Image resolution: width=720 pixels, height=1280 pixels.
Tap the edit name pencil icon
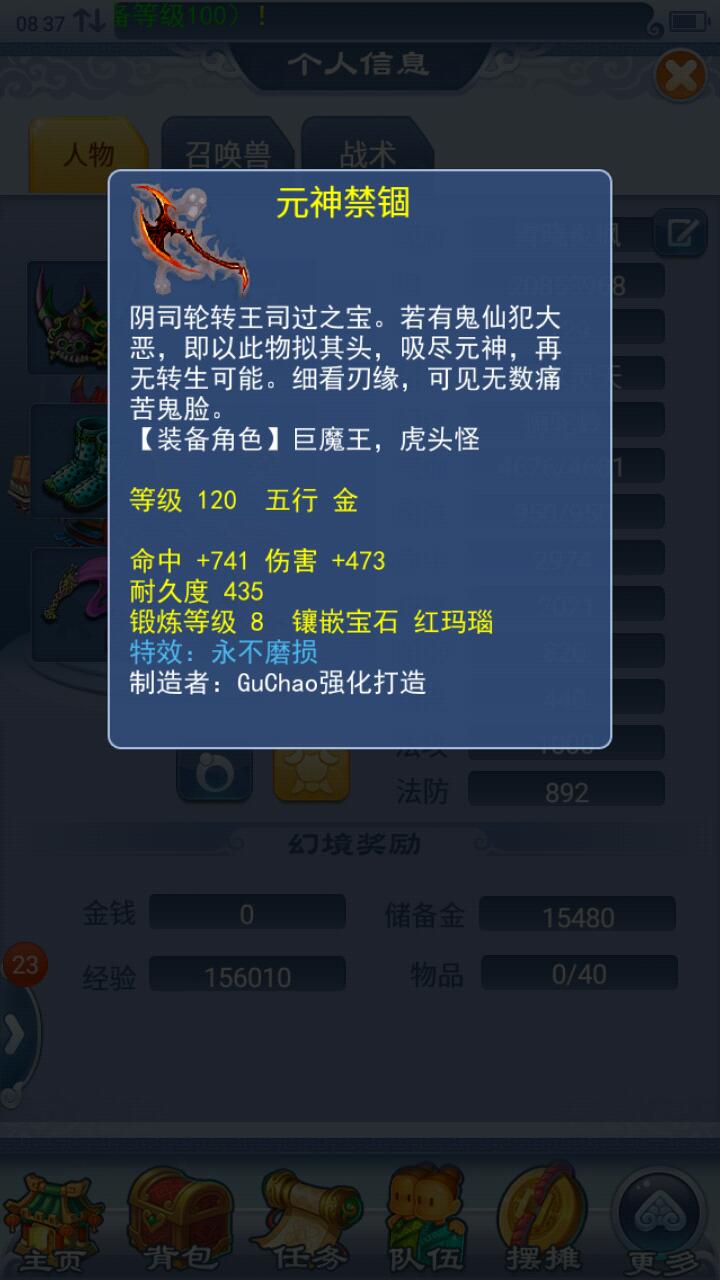680,234
